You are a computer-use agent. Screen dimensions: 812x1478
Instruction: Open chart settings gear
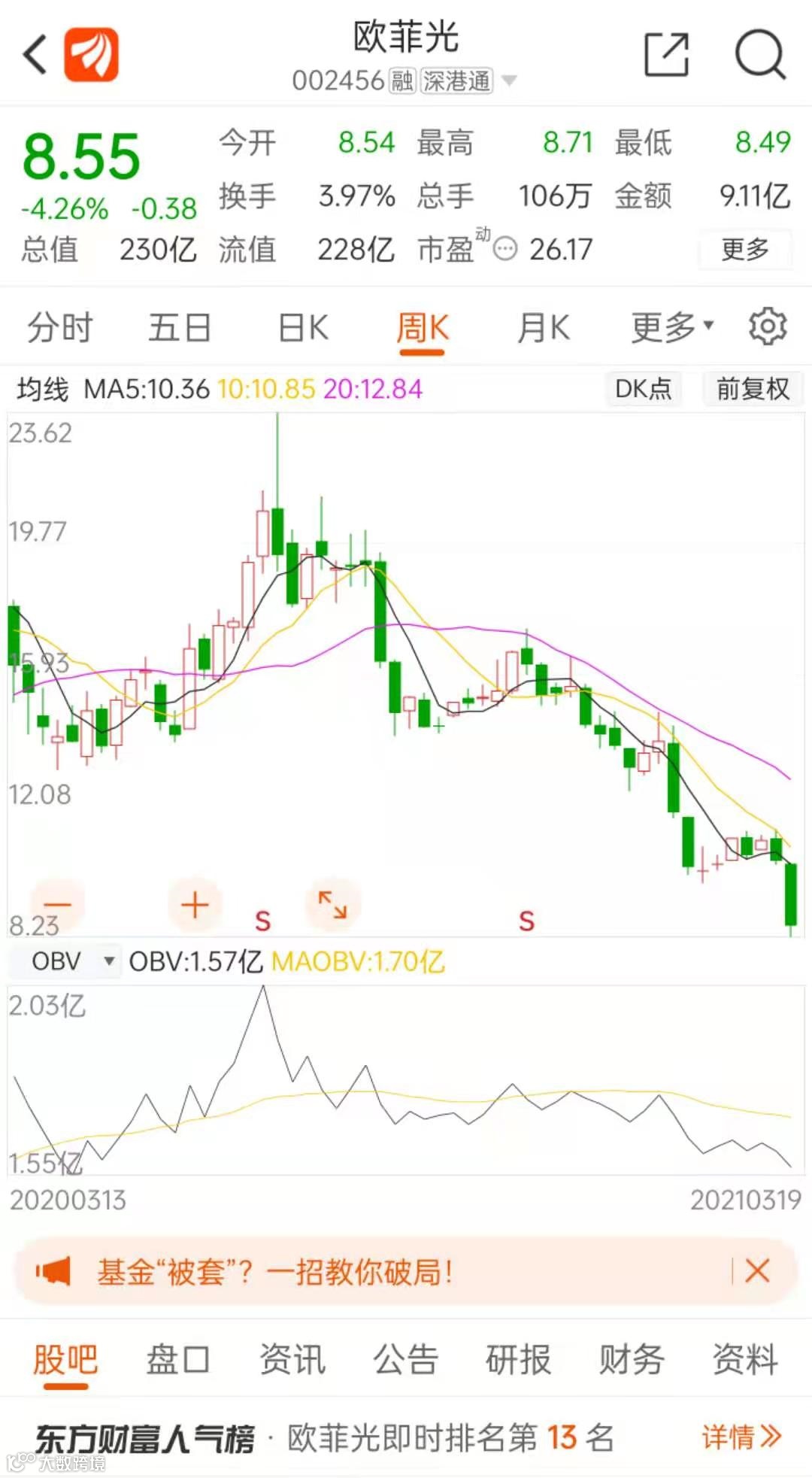pyautogui.click(x=767, y=326)
